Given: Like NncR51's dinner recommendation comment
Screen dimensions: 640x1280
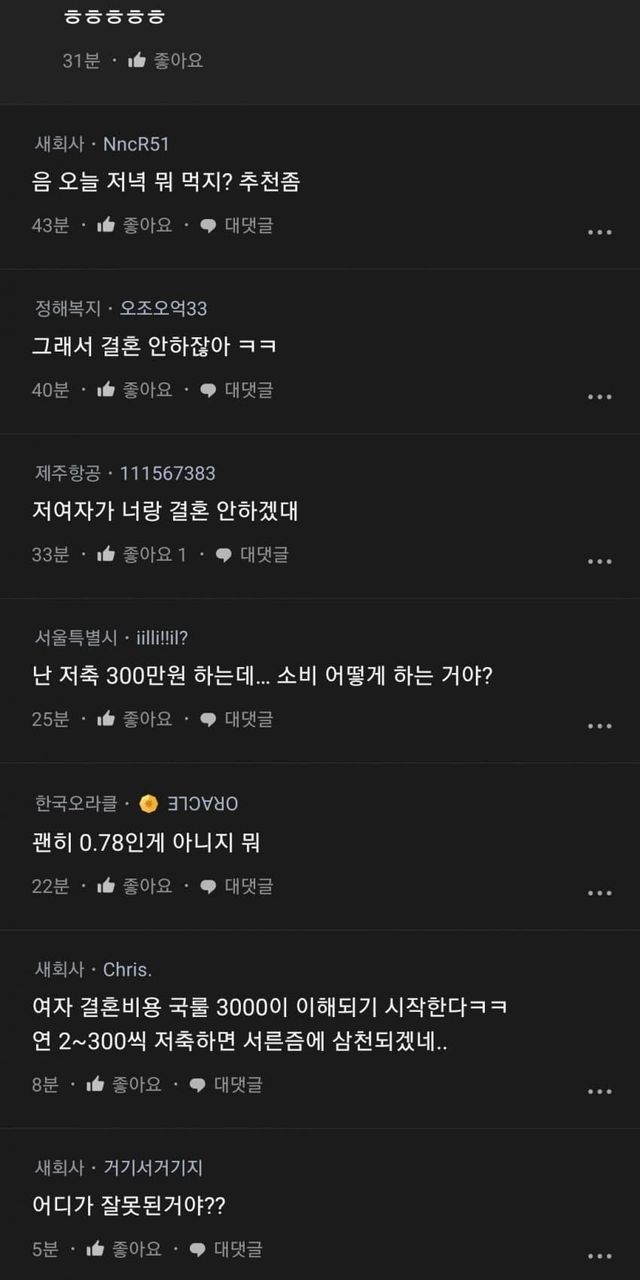Looking at the screenshot, I should click(x=135, y=226).
